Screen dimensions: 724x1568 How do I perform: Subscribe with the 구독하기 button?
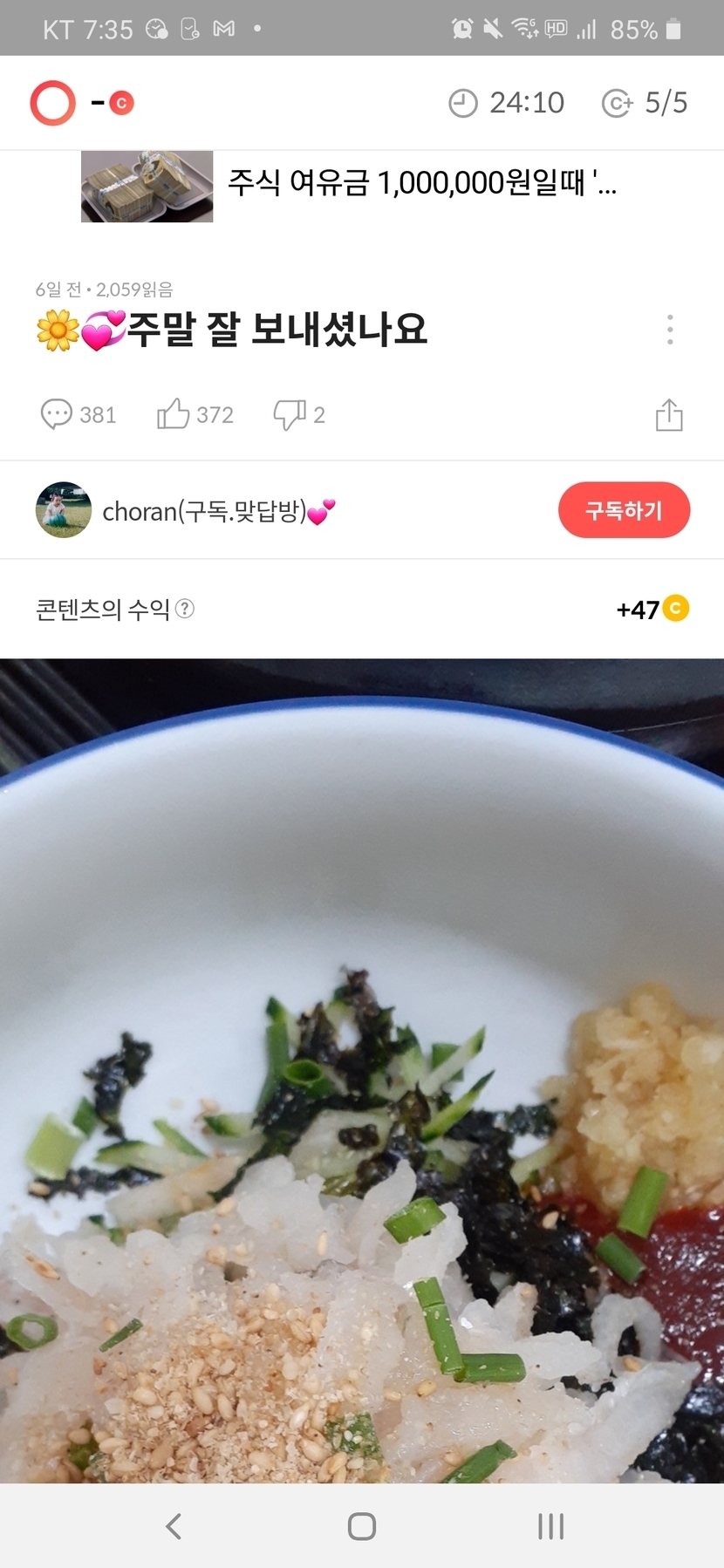pyautogui.click(x=624, y=510)
